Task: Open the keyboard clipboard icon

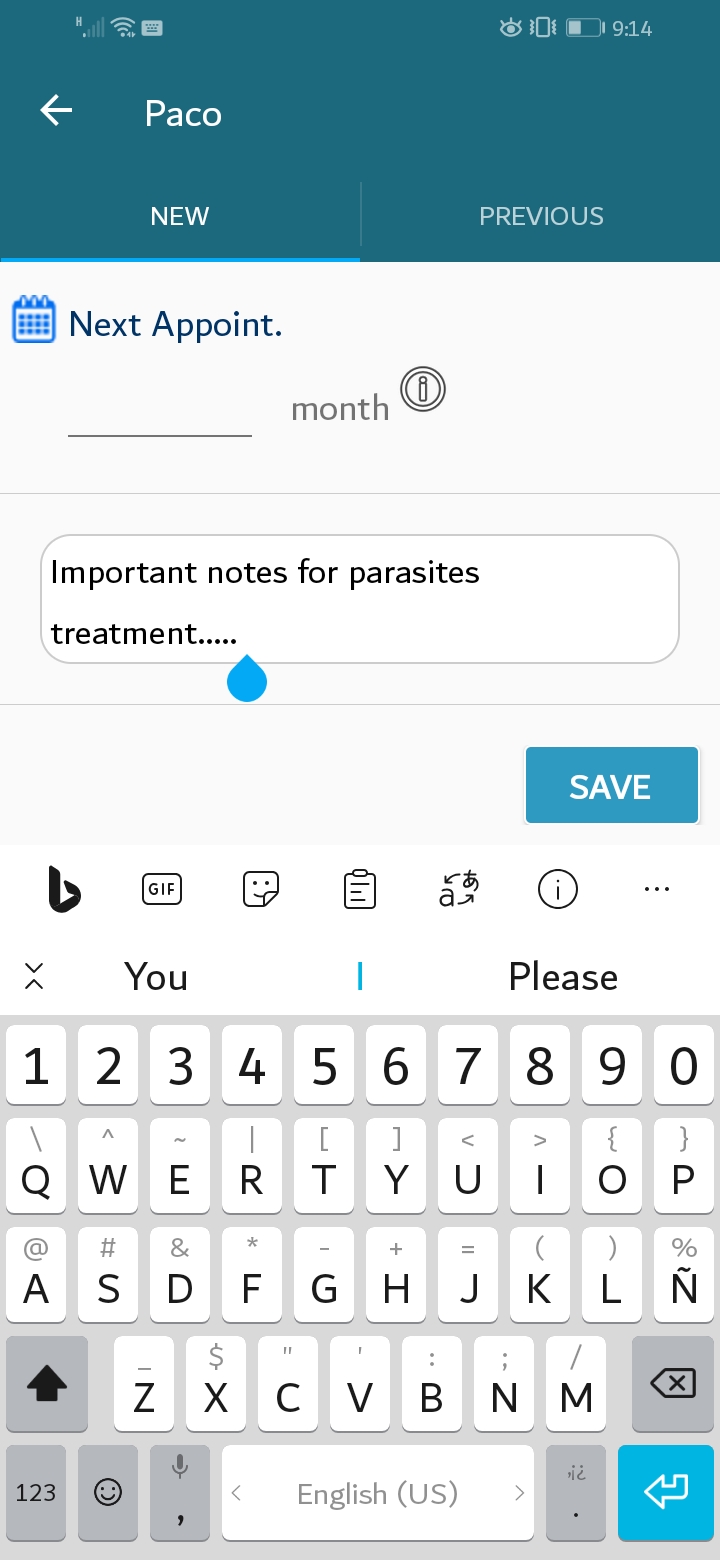Action: pyautogui.click(x=360, y=889)
